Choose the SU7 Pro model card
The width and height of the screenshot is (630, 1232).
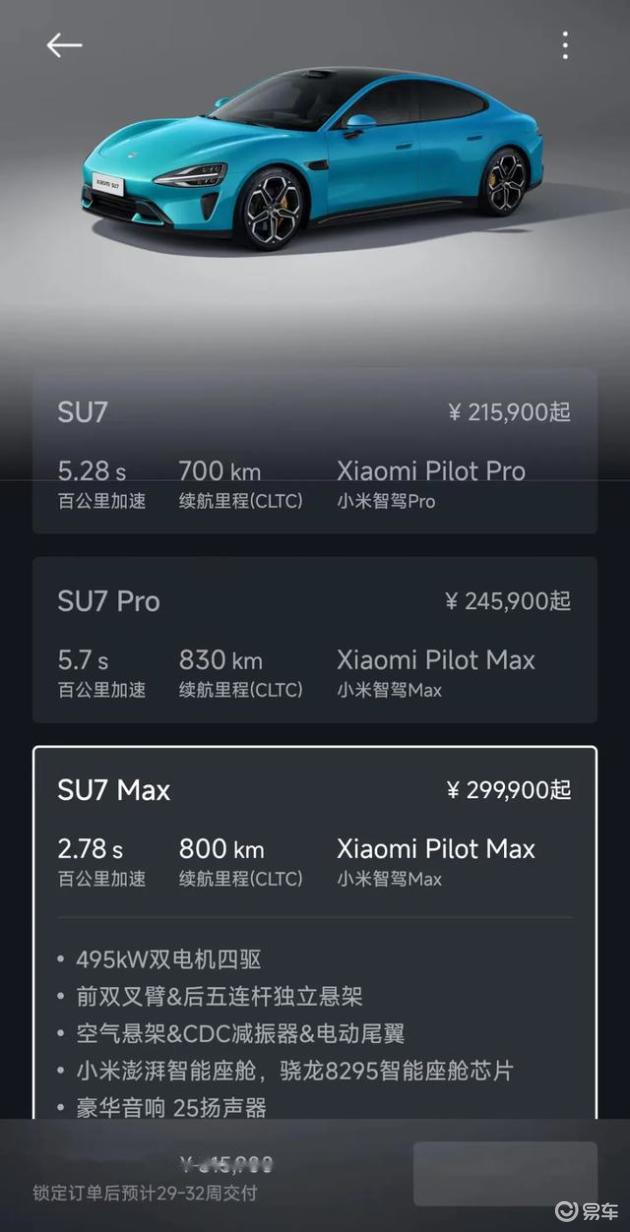coord(314,640)
